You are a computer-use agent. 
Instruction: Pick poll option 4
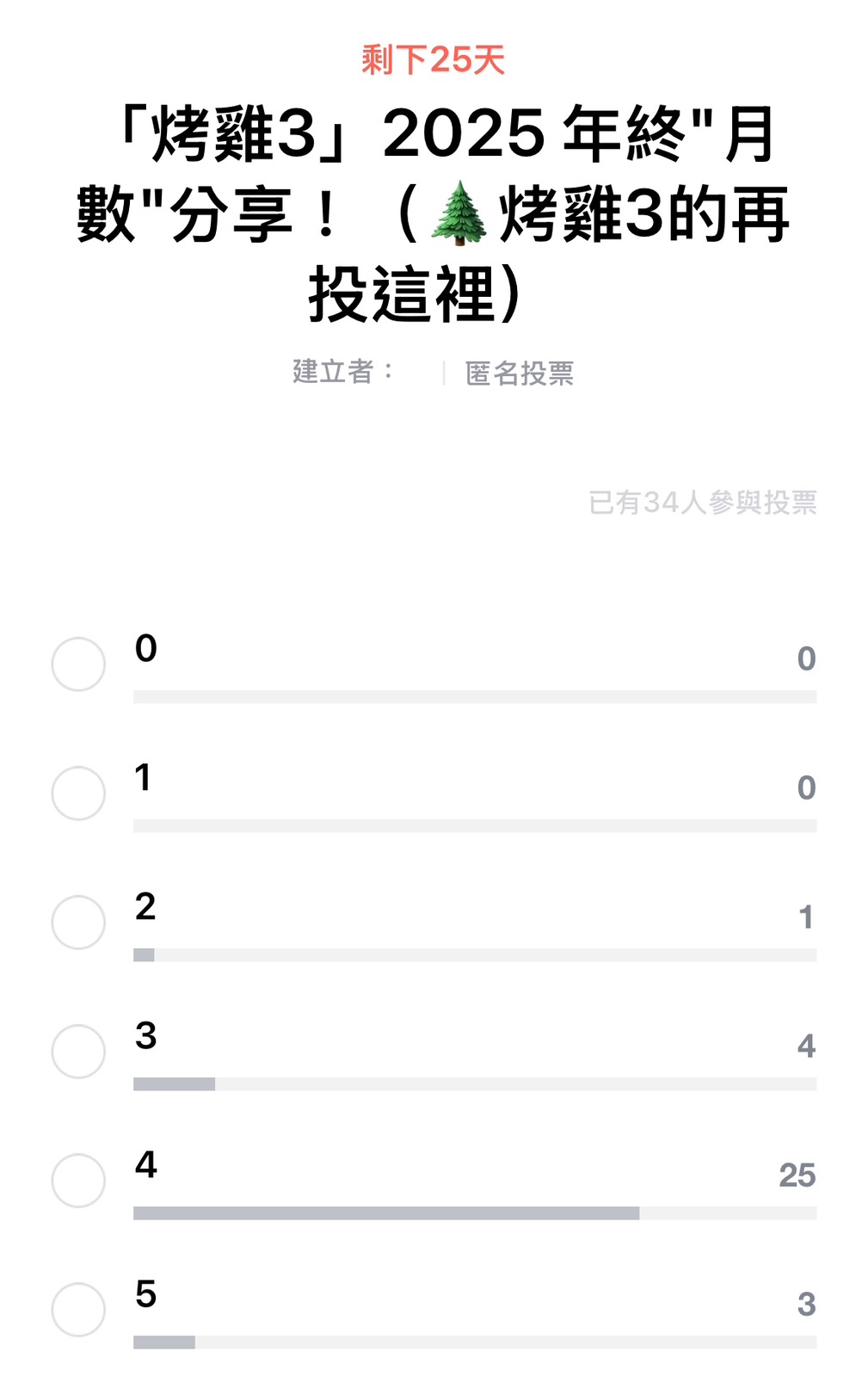[78, 1180]
